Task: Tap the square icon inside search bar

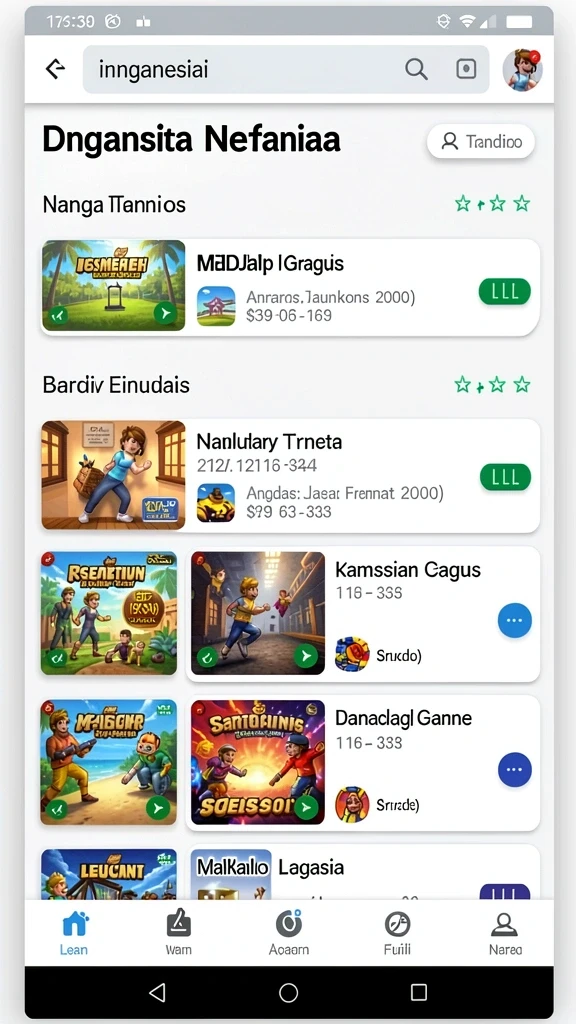Action: [x=466, y=69]
